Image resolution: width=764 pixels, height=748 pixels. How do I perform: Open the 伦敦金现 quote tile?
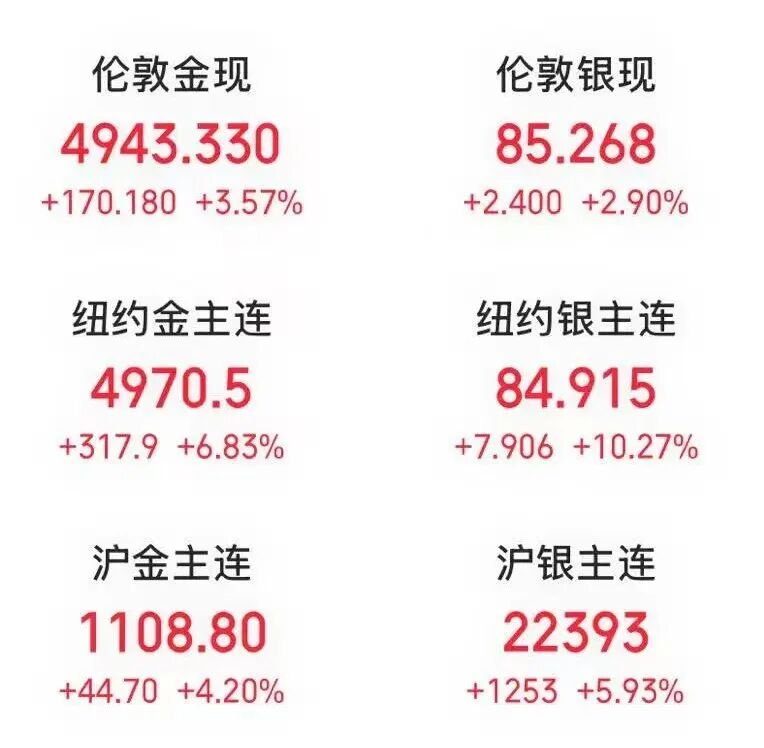coord(171,143)
